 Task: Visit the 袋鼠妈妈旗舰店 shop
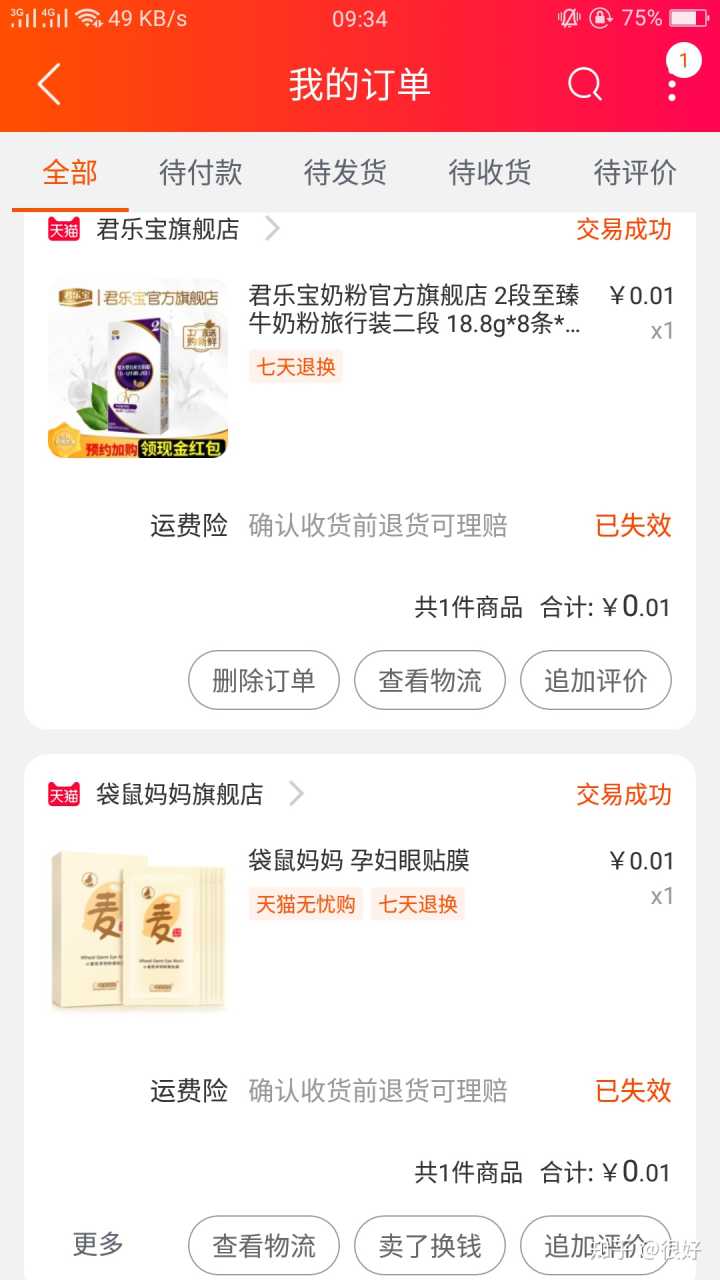coord(180,794)
